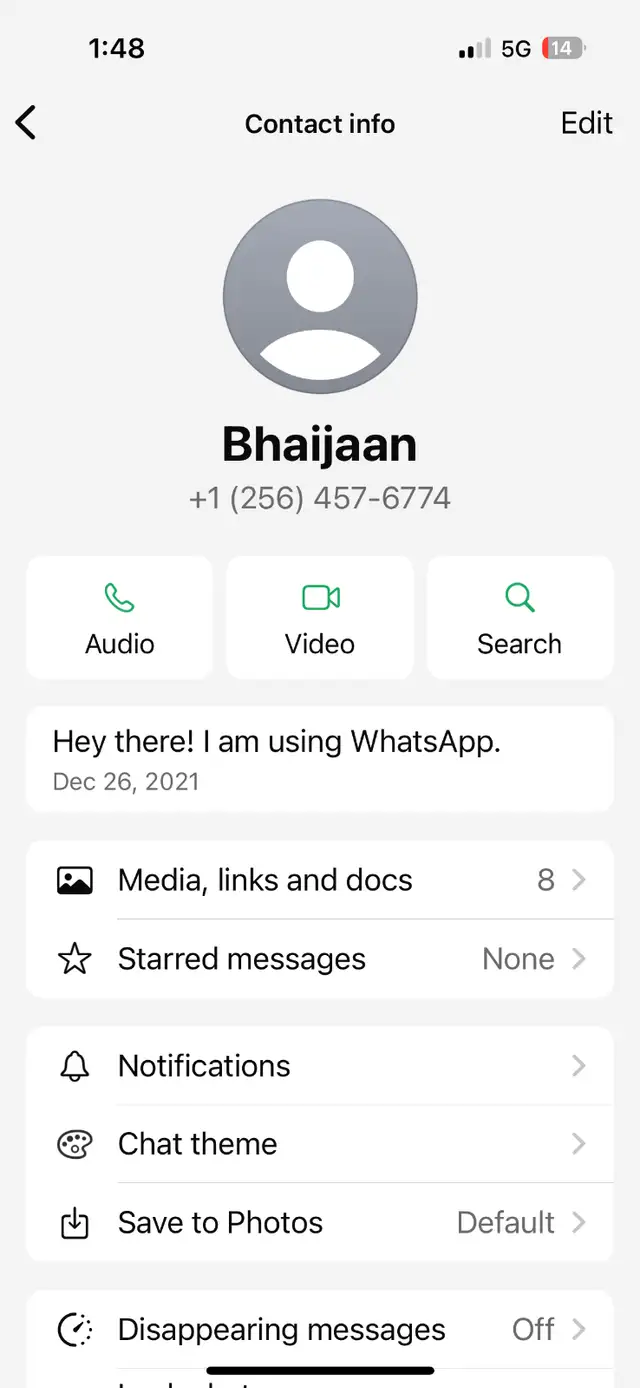Image resolution: width=640 pixels, height=1388 pixels.
Task: Open Disappearing messages setting
Action: tap(320, 1329)
